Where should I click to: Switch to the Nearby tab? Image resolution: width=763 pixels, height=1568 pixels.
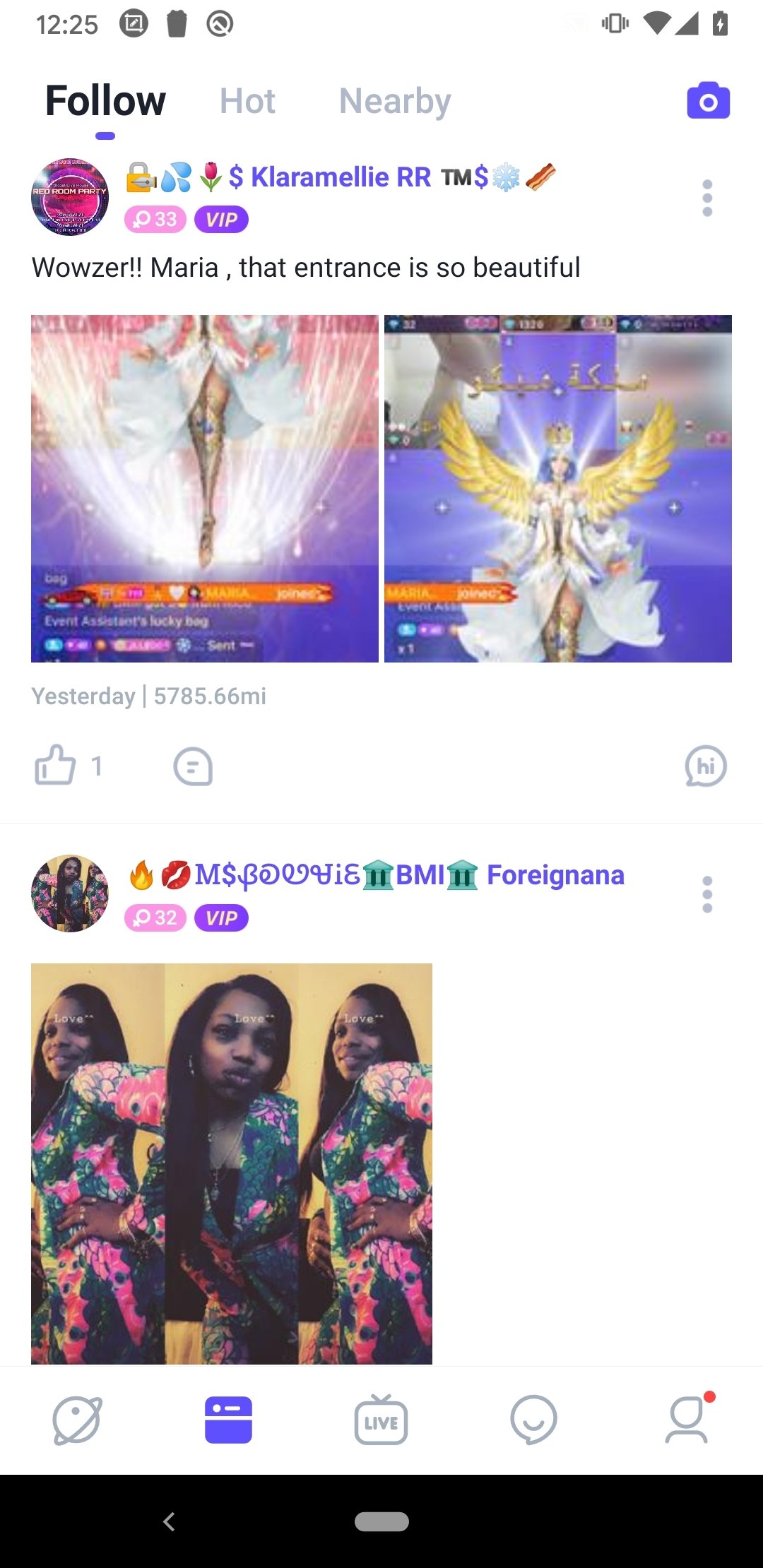[x=395, y=101]
